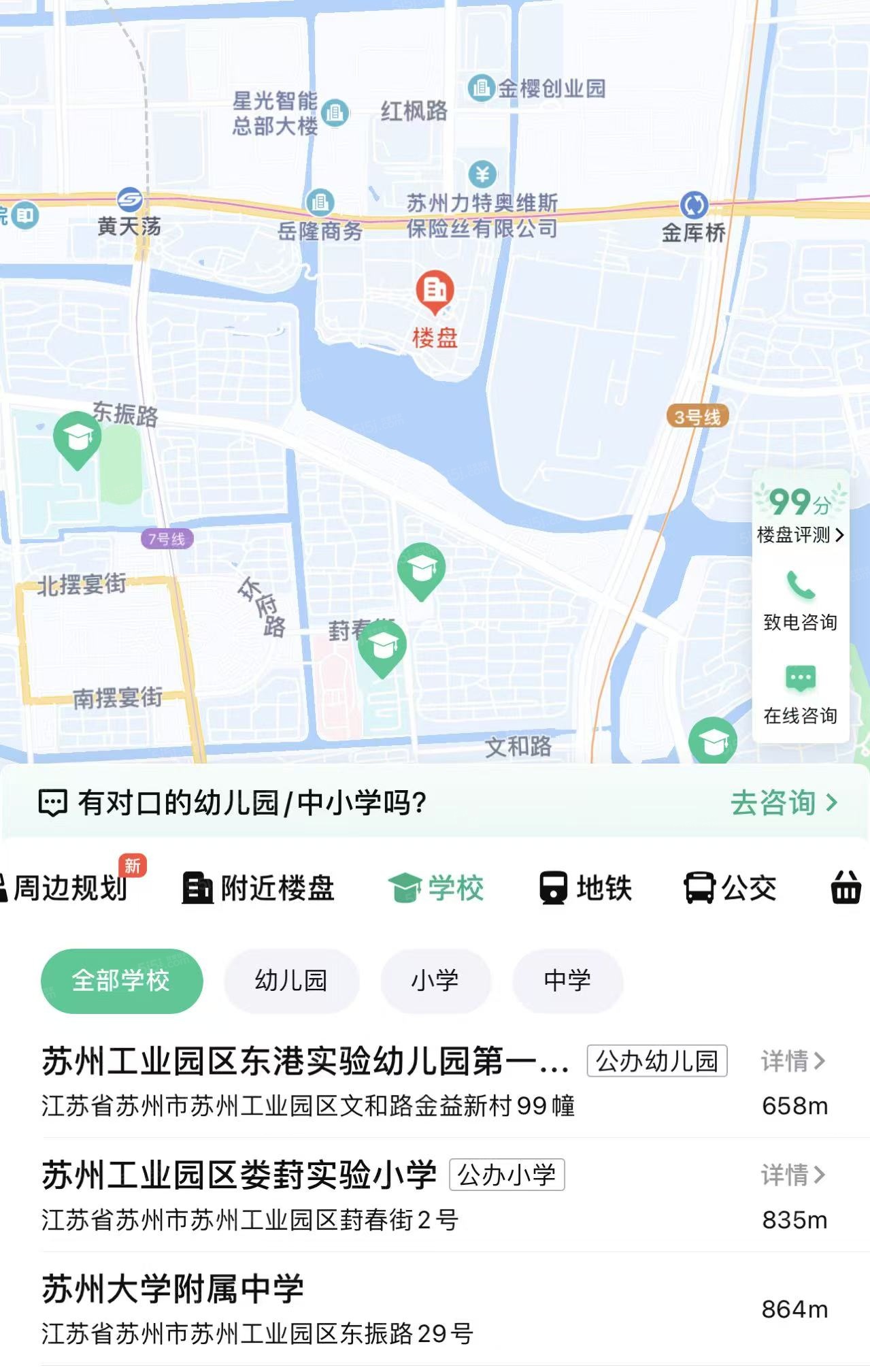The width and height of the screenshot is (870, 1372).
Task: Switch to the 公交 tab
Action: pyautogui.click(x=730, y=887)
